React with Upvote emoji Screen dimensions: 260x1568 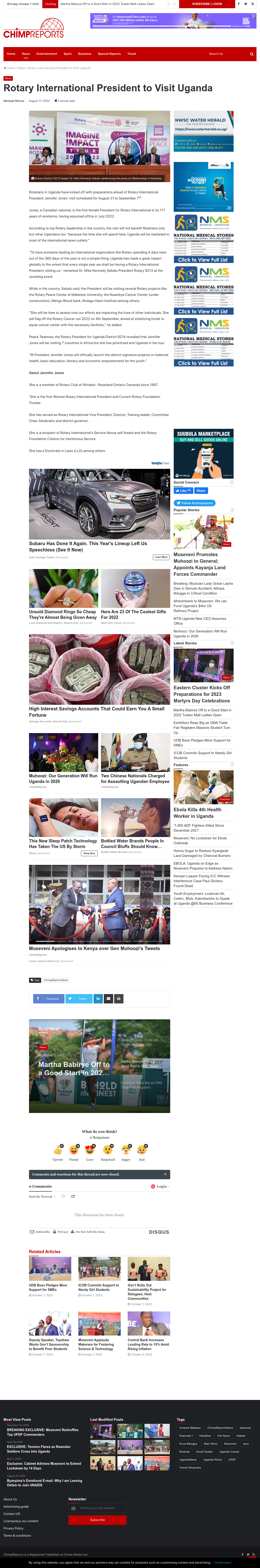(x=58, y=1150)
